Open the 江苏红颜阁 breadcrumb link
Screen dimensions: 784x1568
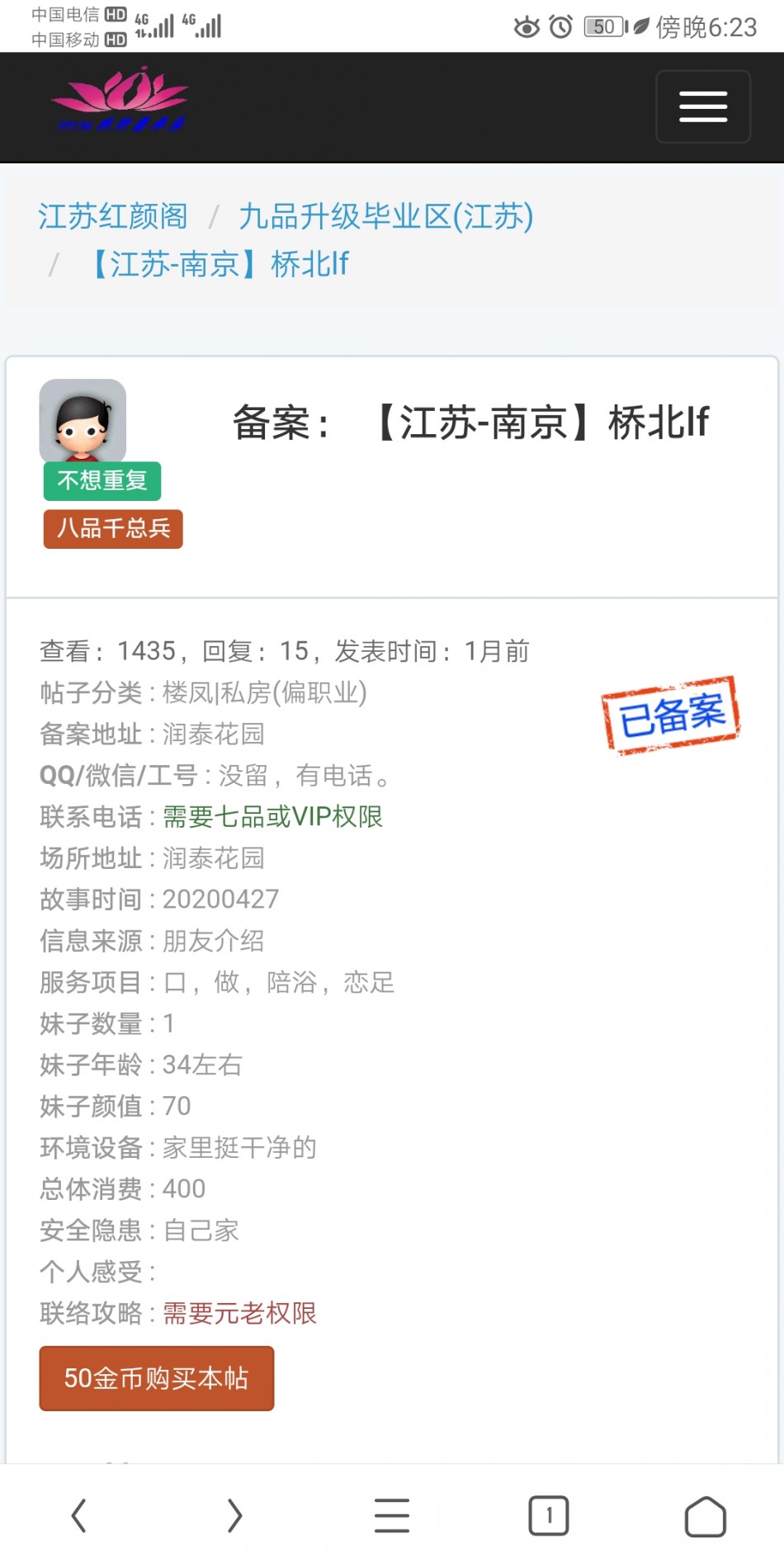(113, 217)
